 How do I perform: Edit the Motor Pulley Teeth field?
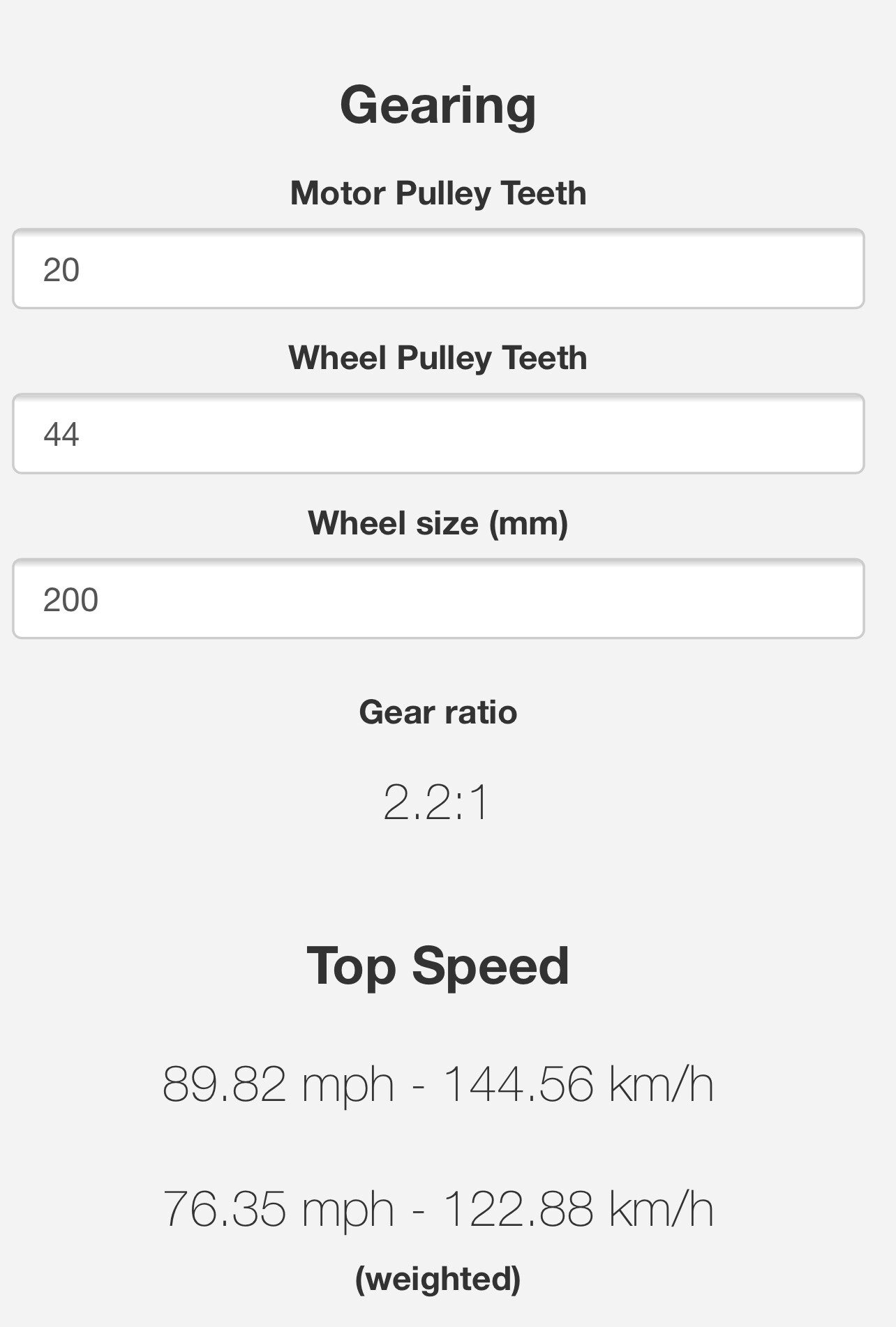(x=438, y=269)
